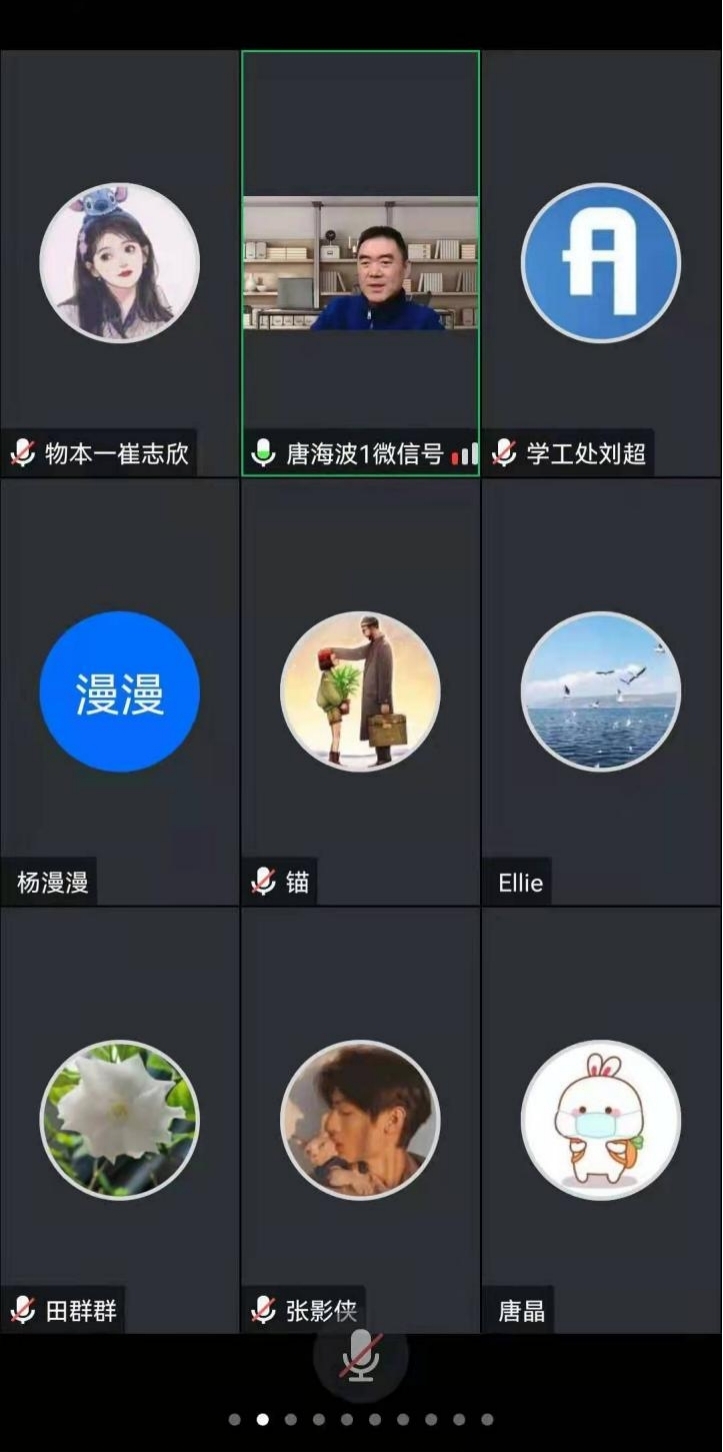Viewport: 723px width, 1452px height.
Task: Open participant tile named 锚
Action: click(x=360, y=692)
